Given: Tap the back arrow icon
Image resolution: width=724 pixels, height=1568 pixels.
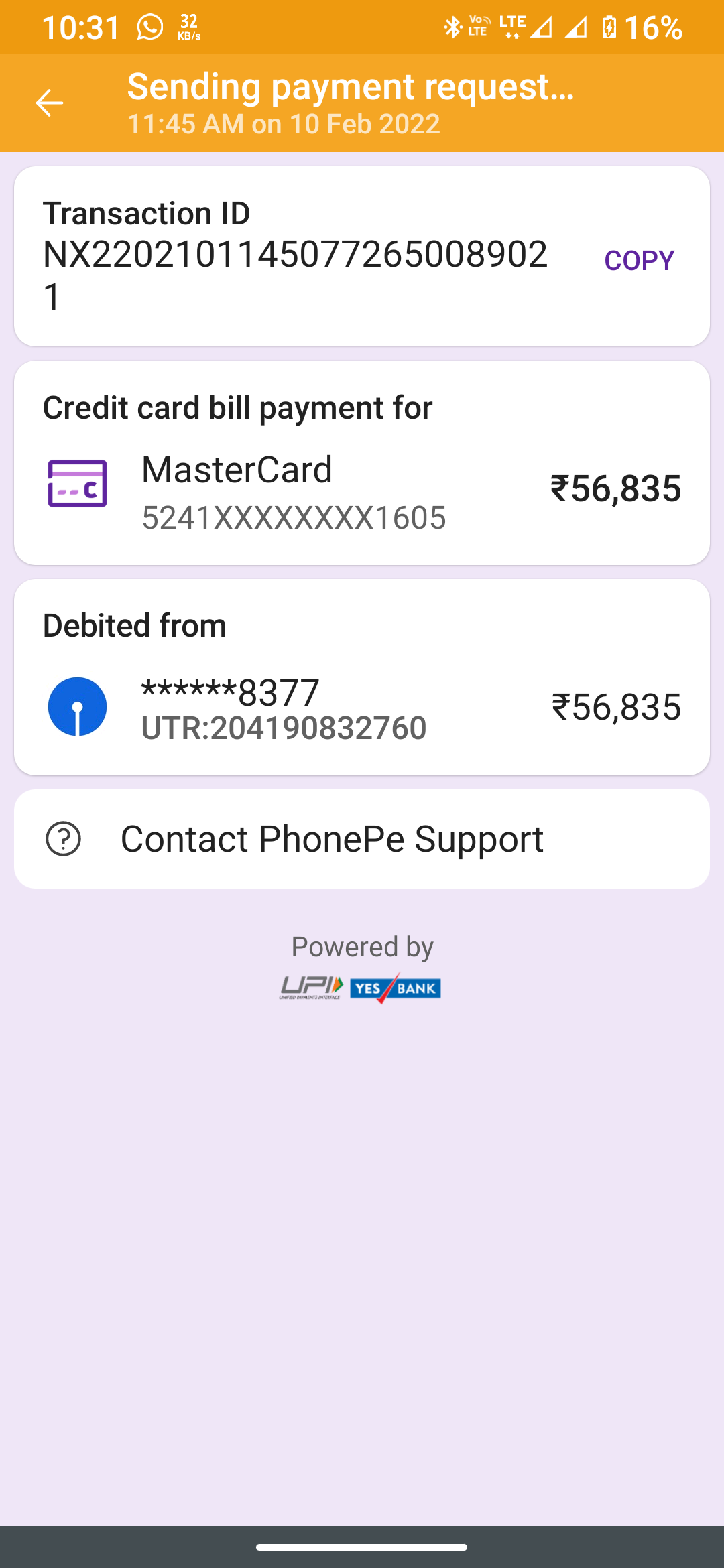Looking at the screenshot, I should click(48, 103).
